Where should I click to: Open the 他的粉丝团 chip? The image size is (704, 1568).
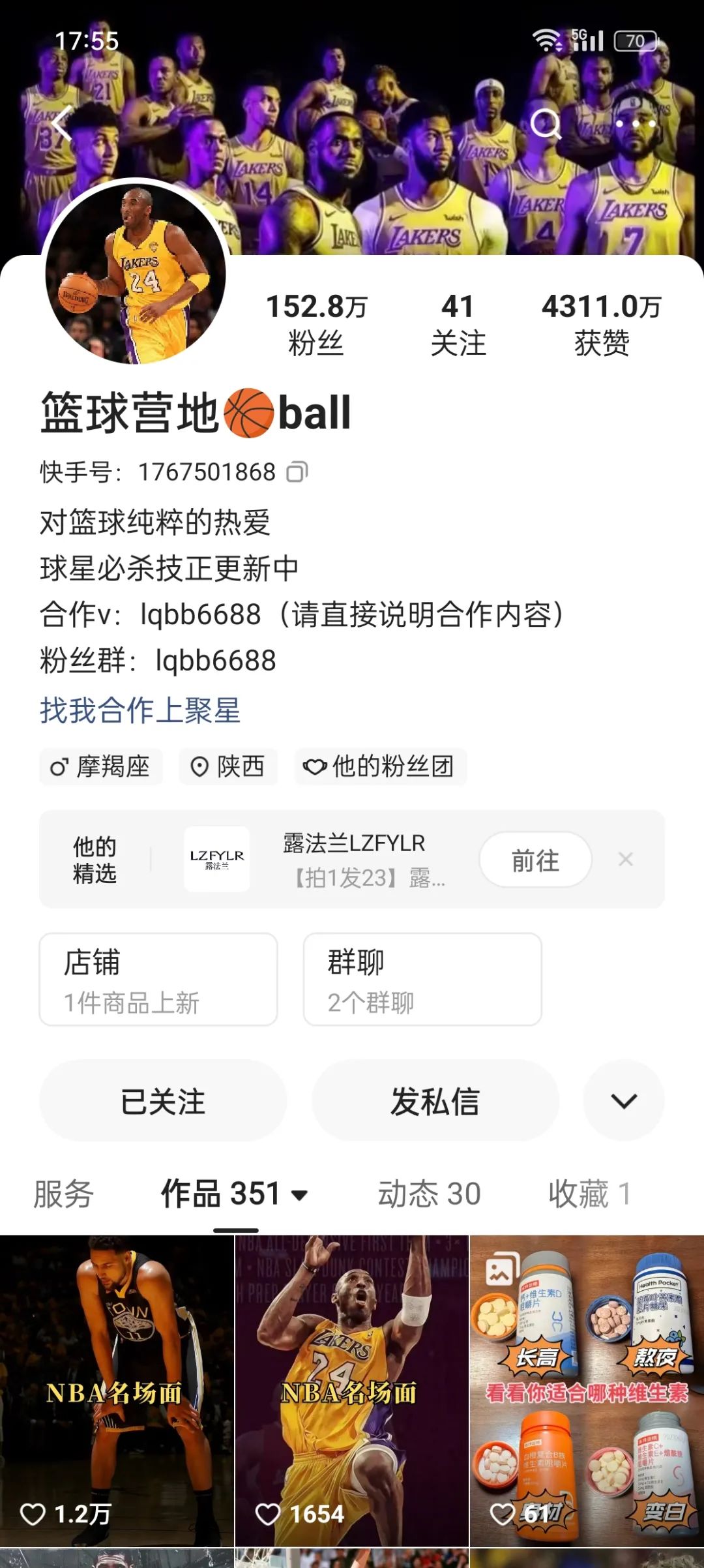click(381, 766)
